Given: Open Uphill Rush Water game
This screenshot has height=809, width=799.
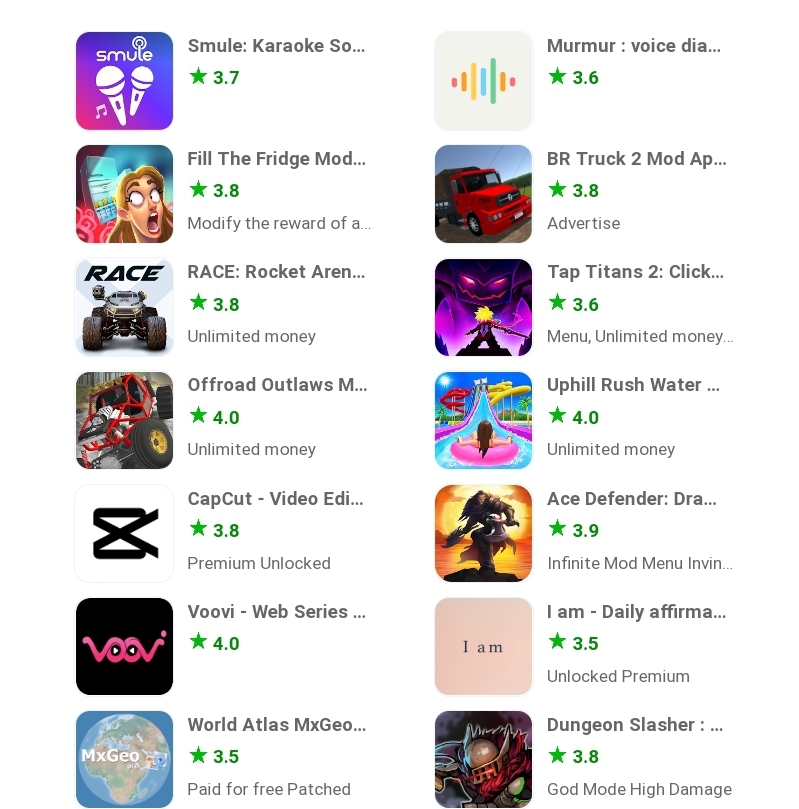Looking at the screenshot, I should tap(633, 385).
